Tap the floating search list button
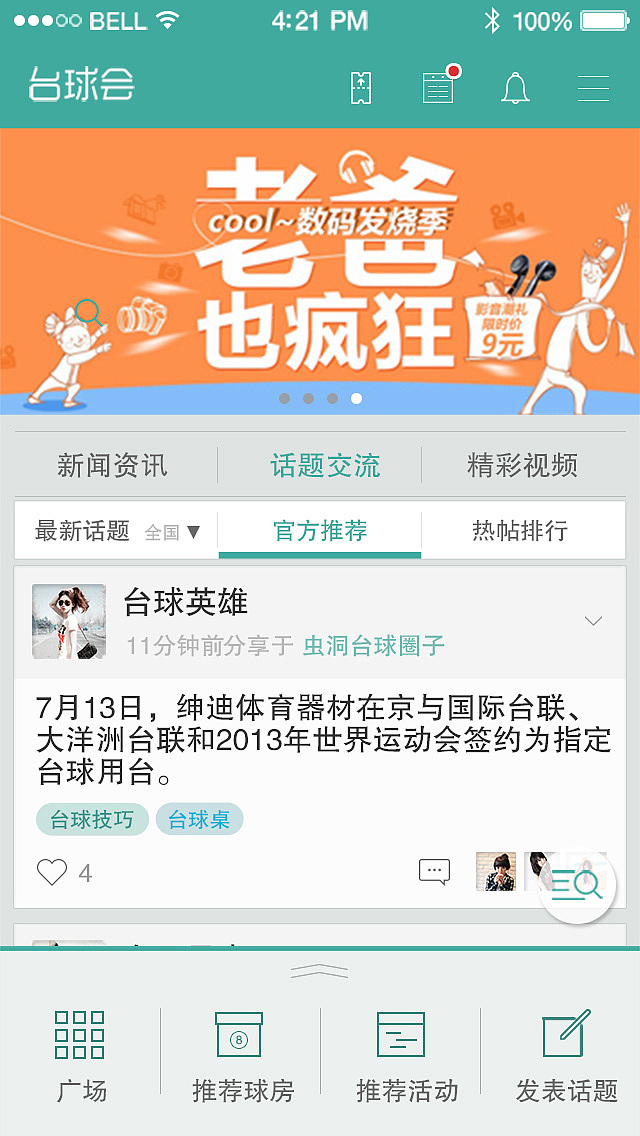The height and width of the screenshot is (1136, 640). point(577,884)
